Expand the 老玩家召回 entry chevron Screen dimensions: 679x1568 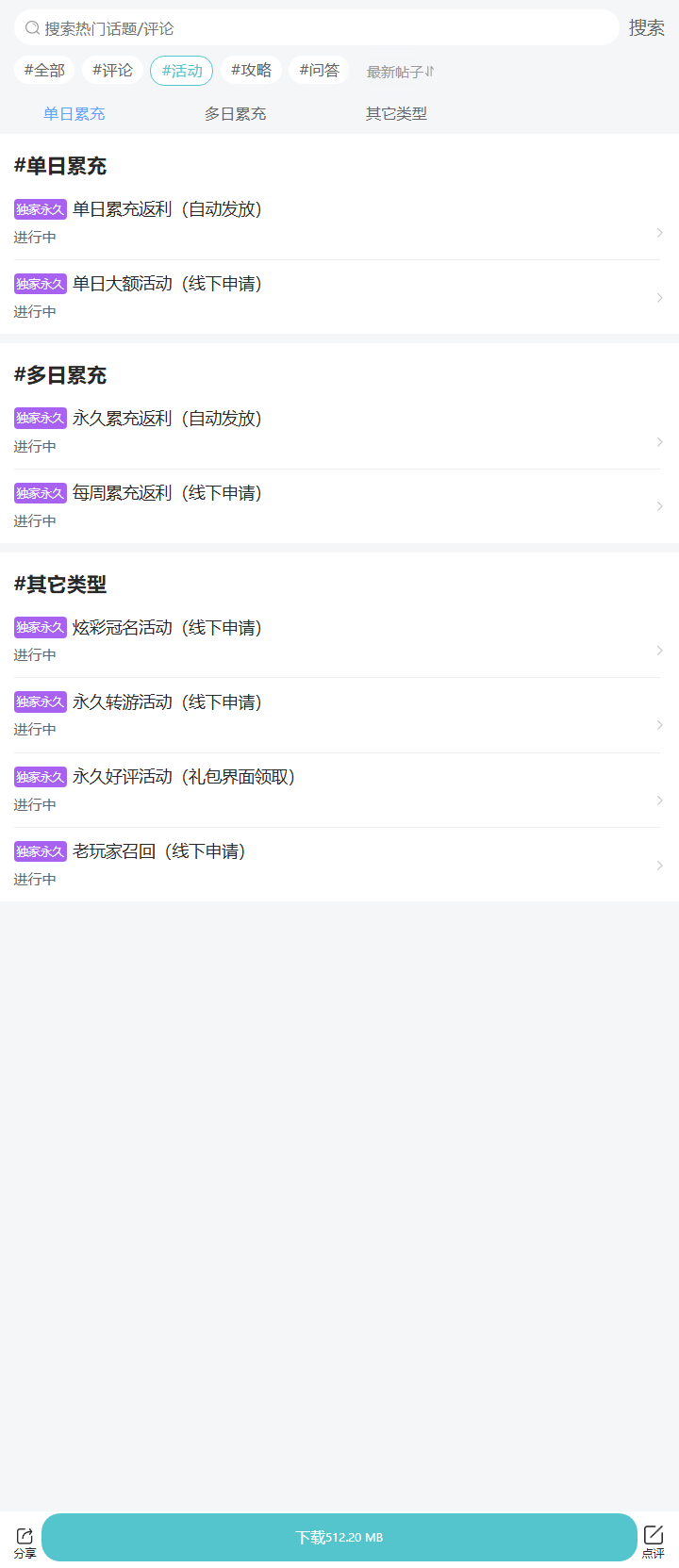659,865
